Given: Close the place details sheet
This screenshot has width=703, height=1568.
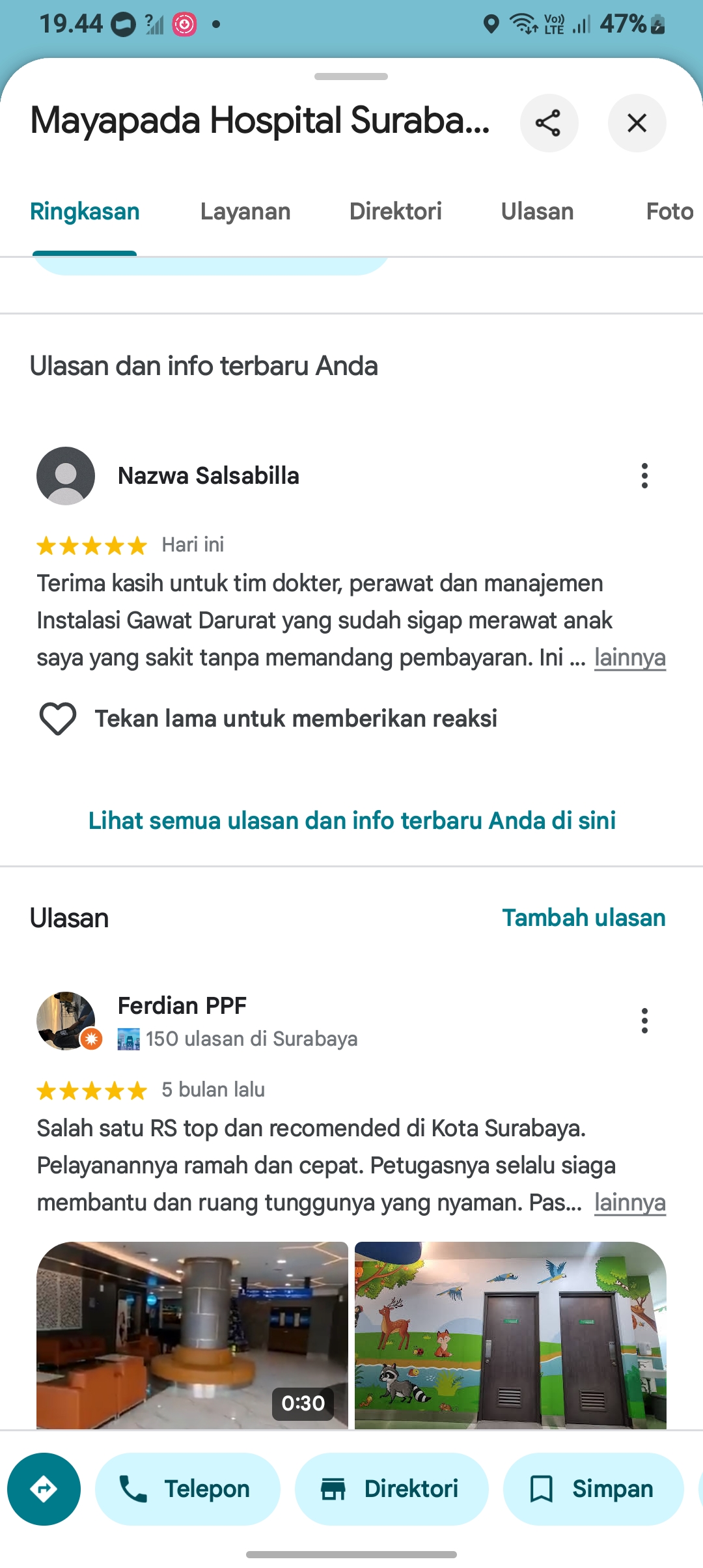Looking at the screenshot, I should pos(637,123).
